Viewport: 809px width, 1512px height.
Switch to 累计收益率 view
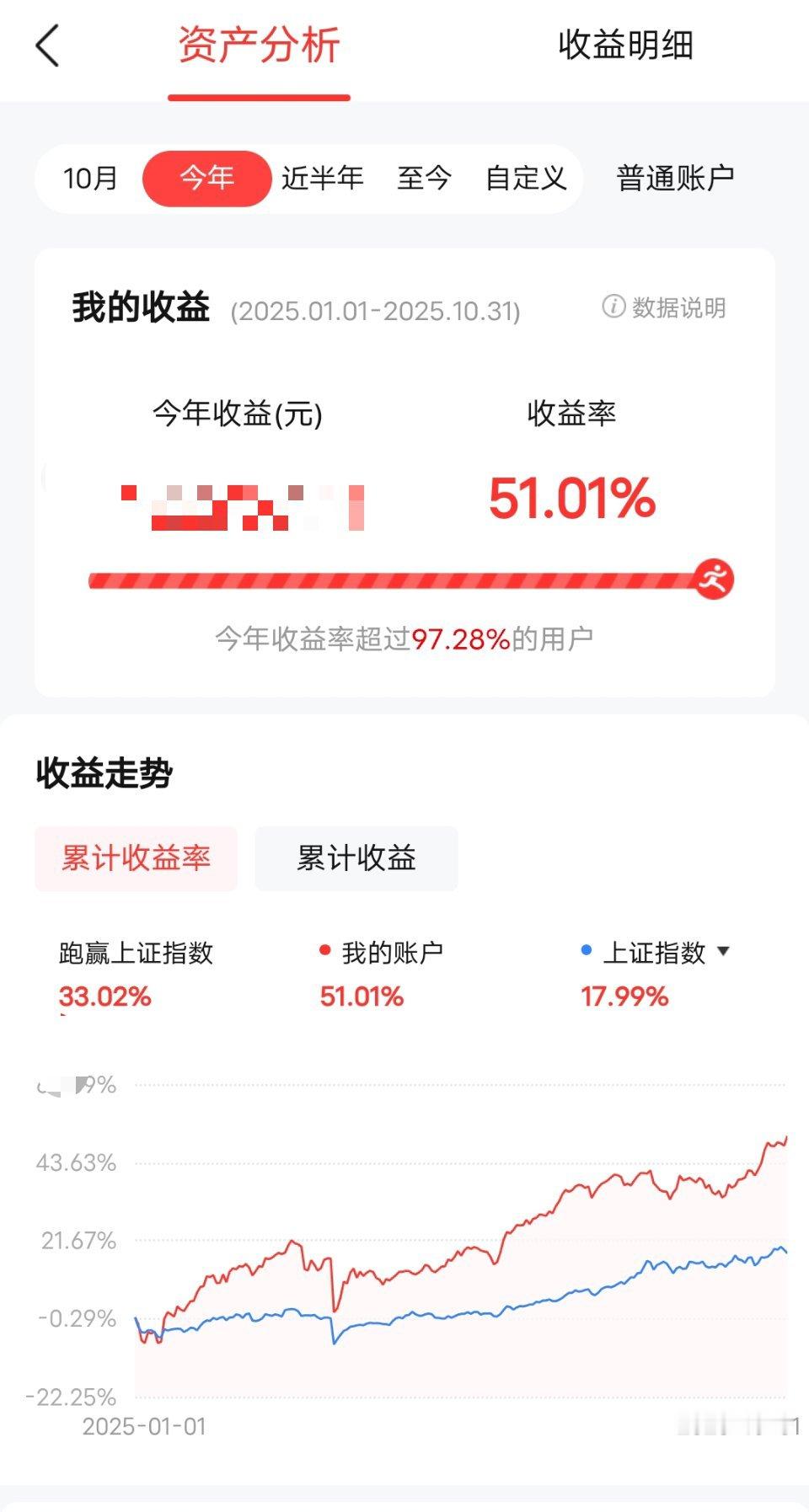[136, 858]
